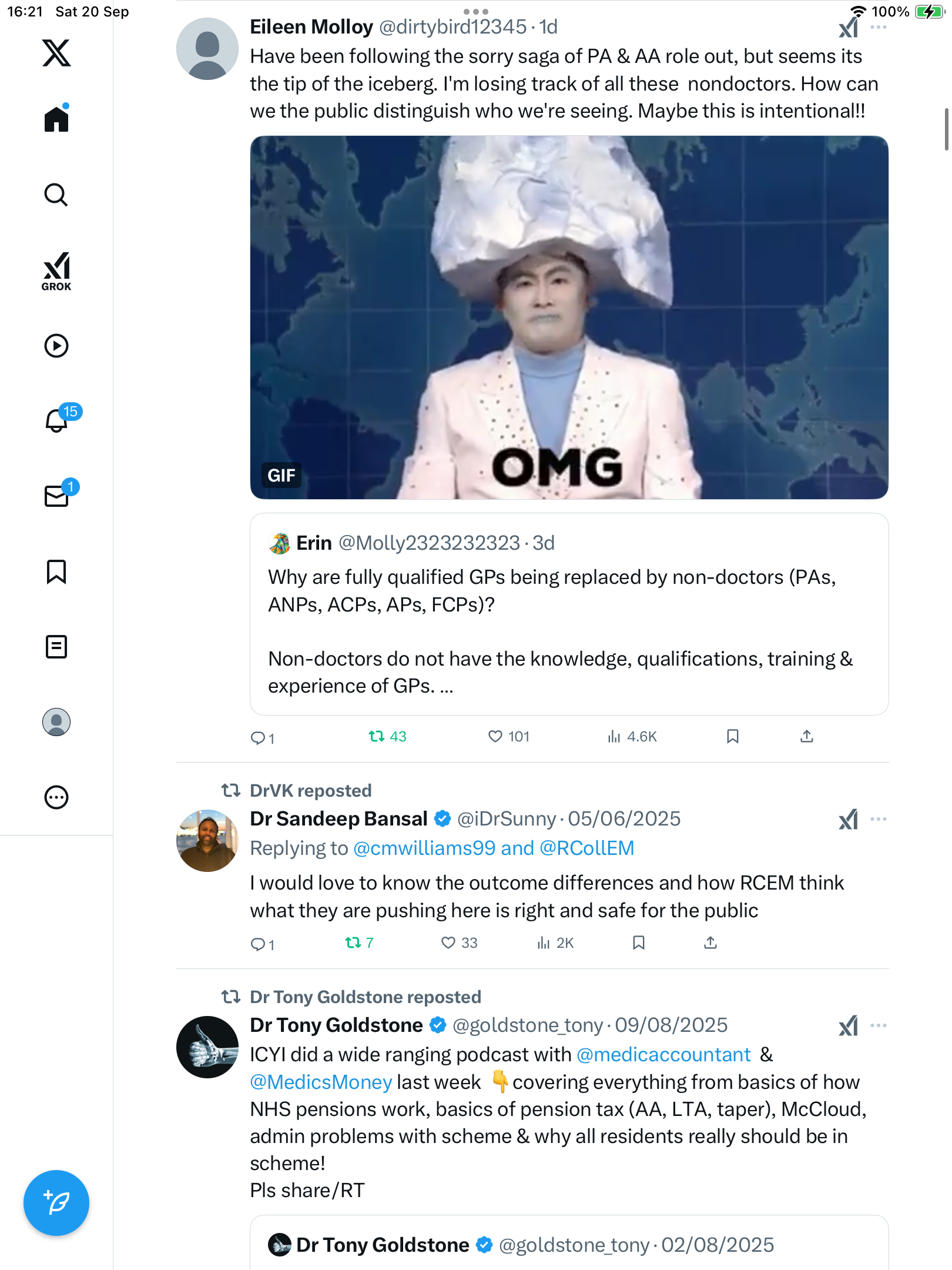
Task: Open Erin's quoted post about GPs
Action: [x=569, y=614]
